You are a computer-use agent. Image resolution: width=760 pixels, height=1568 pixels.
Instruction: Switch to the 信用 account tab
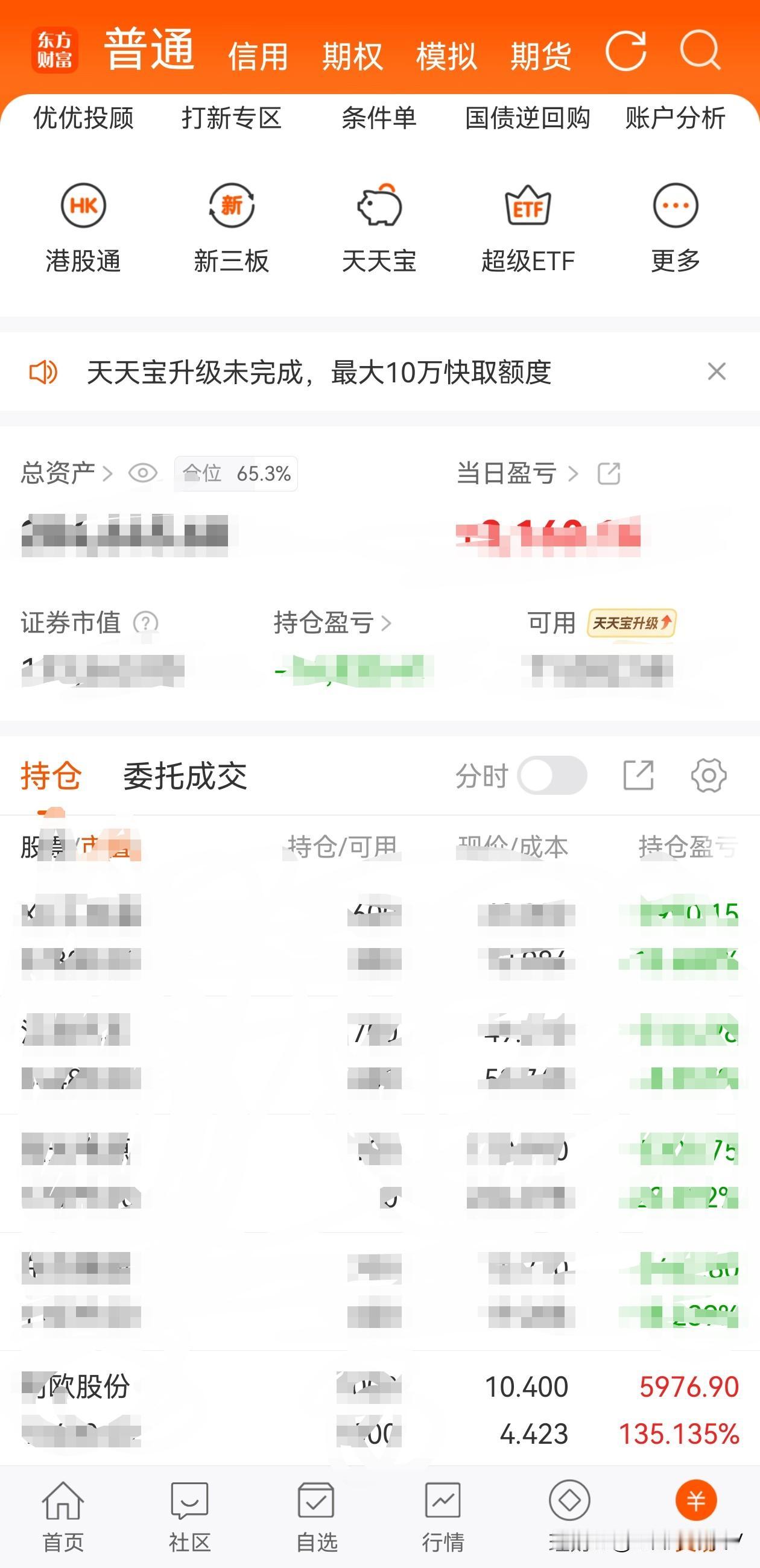(x=259, y=56)
